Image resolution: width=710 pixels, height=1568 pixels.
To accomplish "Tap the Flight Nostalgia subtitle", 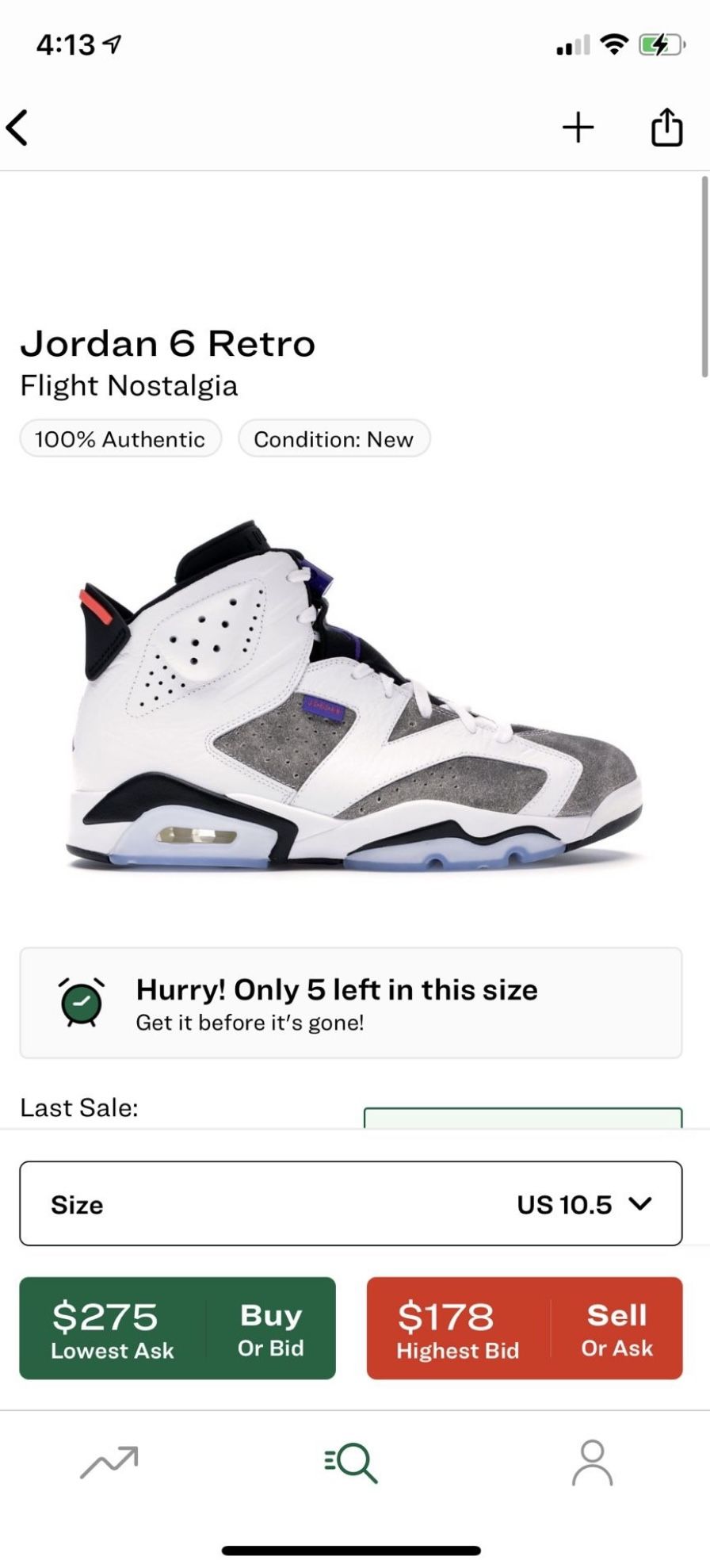I will click(129, 386).
